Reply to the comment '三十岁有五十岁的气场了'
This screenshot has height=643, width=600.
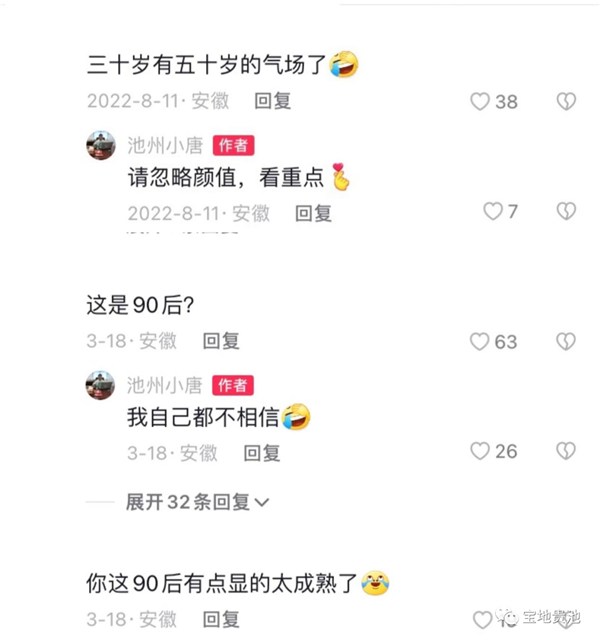[272, 101]
